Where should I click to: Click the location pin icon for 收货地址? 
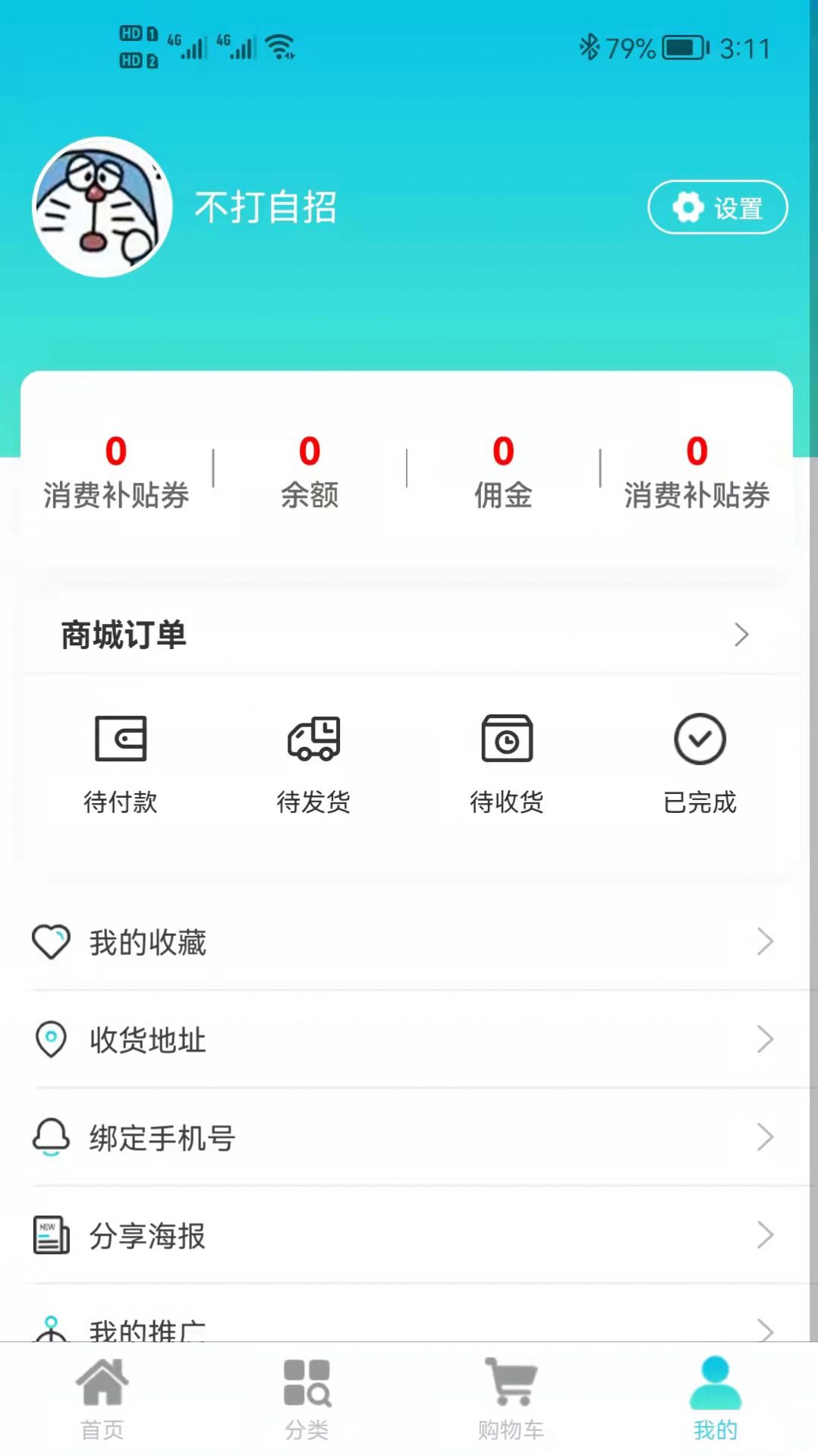[50, 1041]
